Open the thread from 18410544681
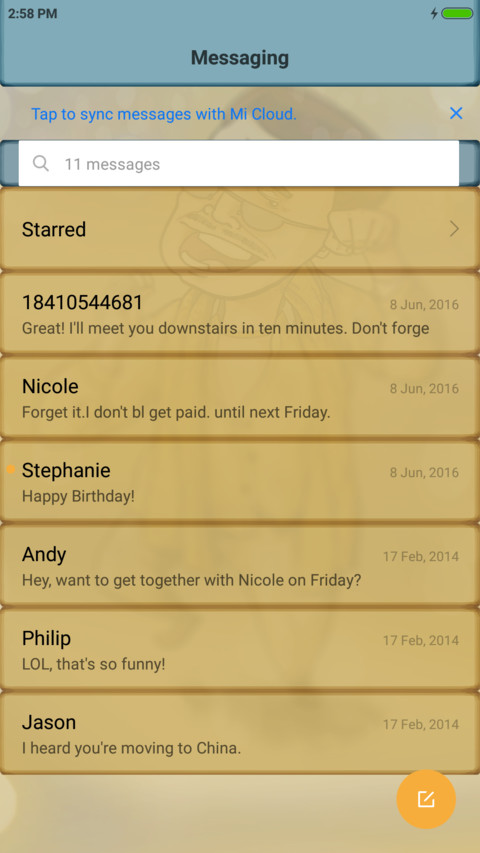 coord(240,314)
